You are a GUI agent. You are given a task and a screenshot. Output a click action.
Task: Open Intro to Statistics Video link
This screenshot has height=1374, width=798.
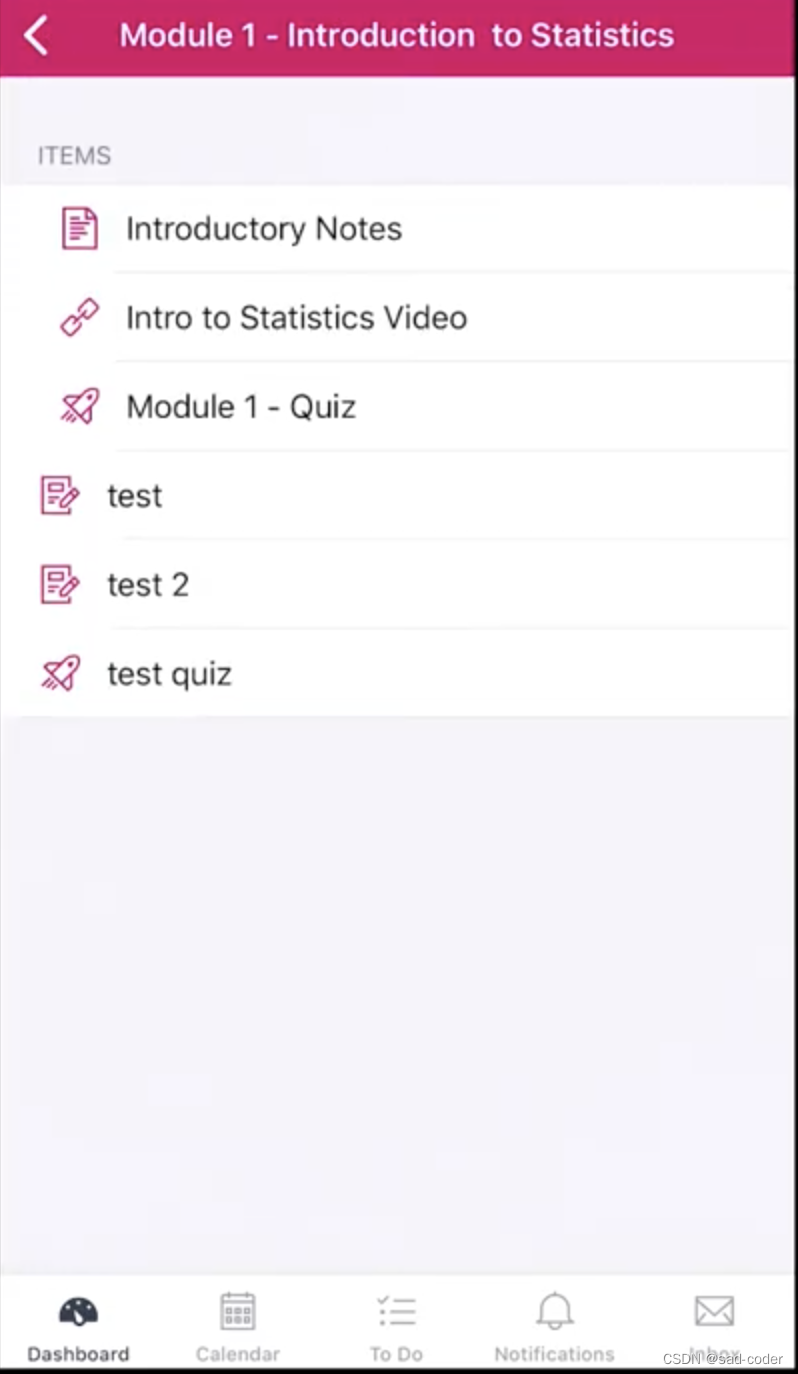pyautogui.click(x=399, y=317)
